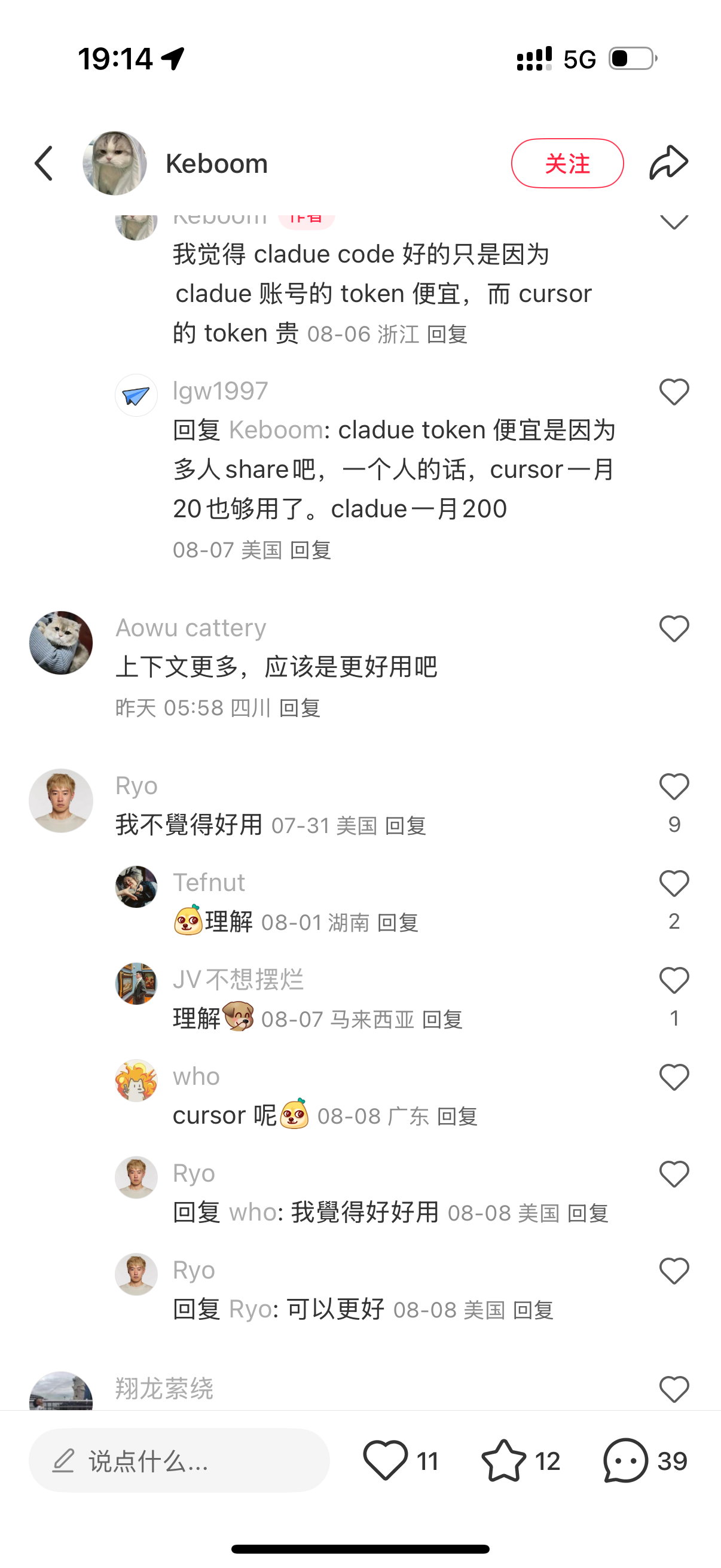
Task: Open Tefnut's profile avatar
Action: click(x=136, y=887)
